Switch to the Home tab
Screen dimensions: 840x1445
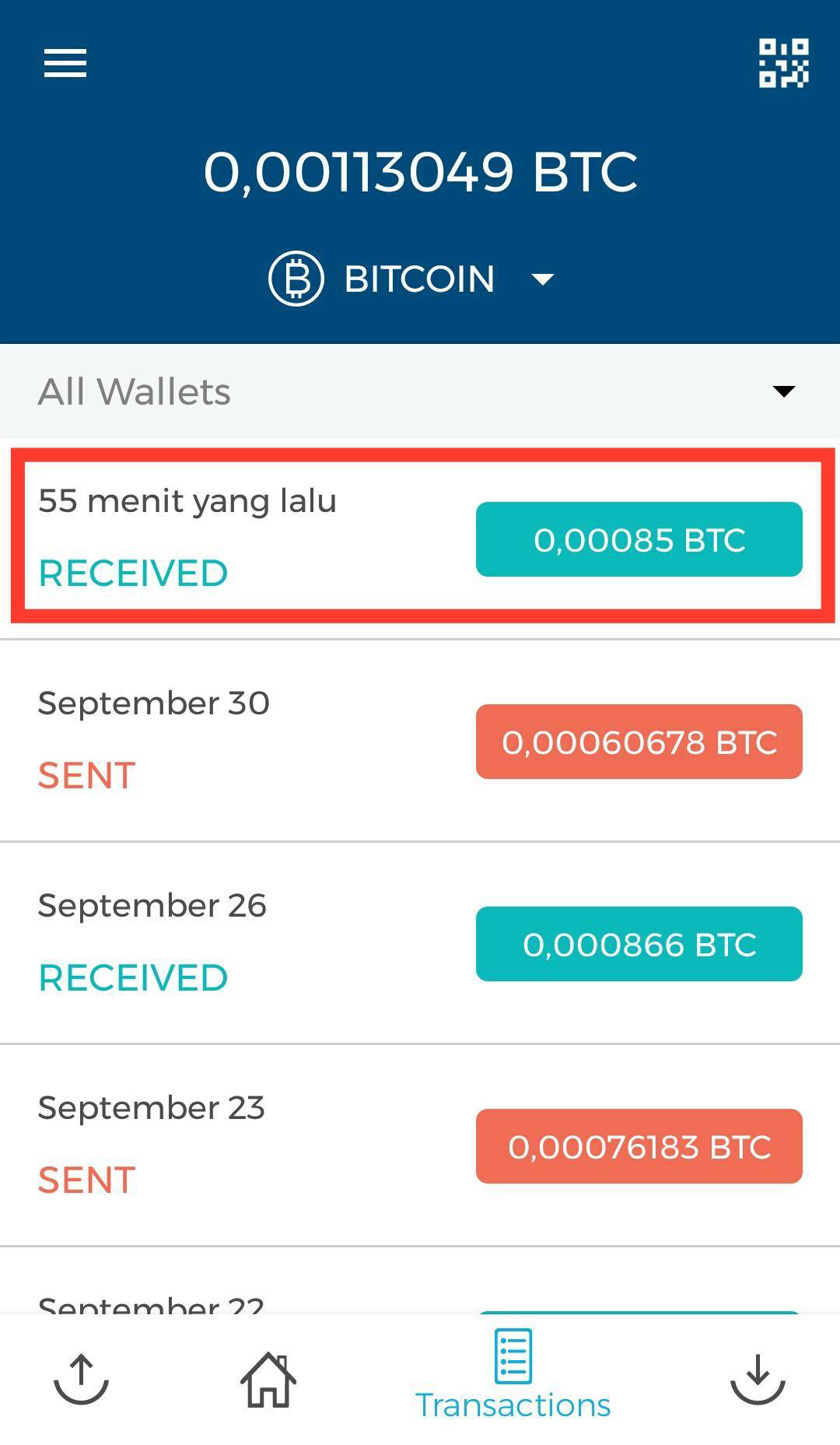[268, 1379]
